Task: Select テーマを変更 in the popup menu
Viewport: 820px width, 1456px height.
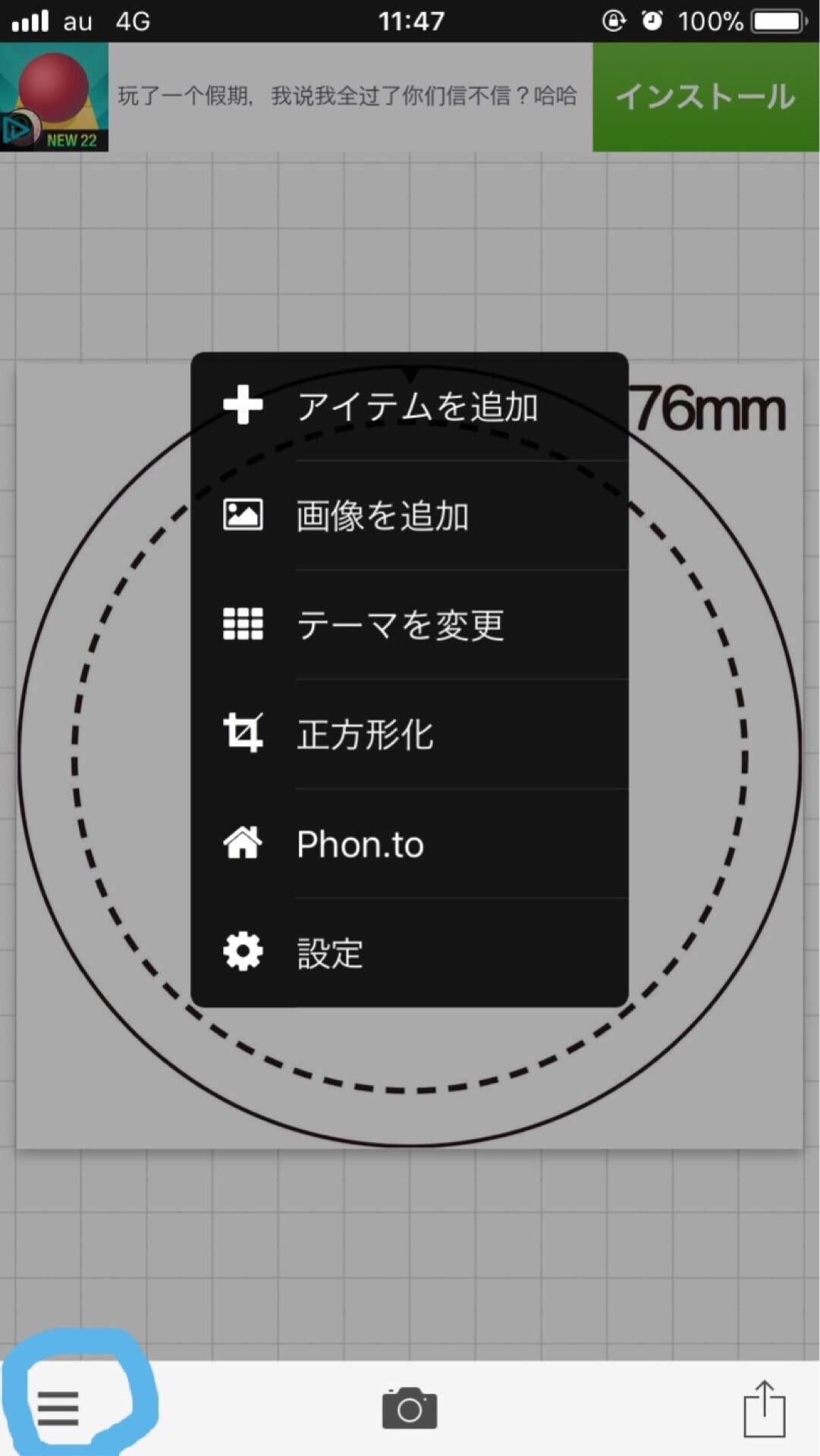Action: (401, 625)
